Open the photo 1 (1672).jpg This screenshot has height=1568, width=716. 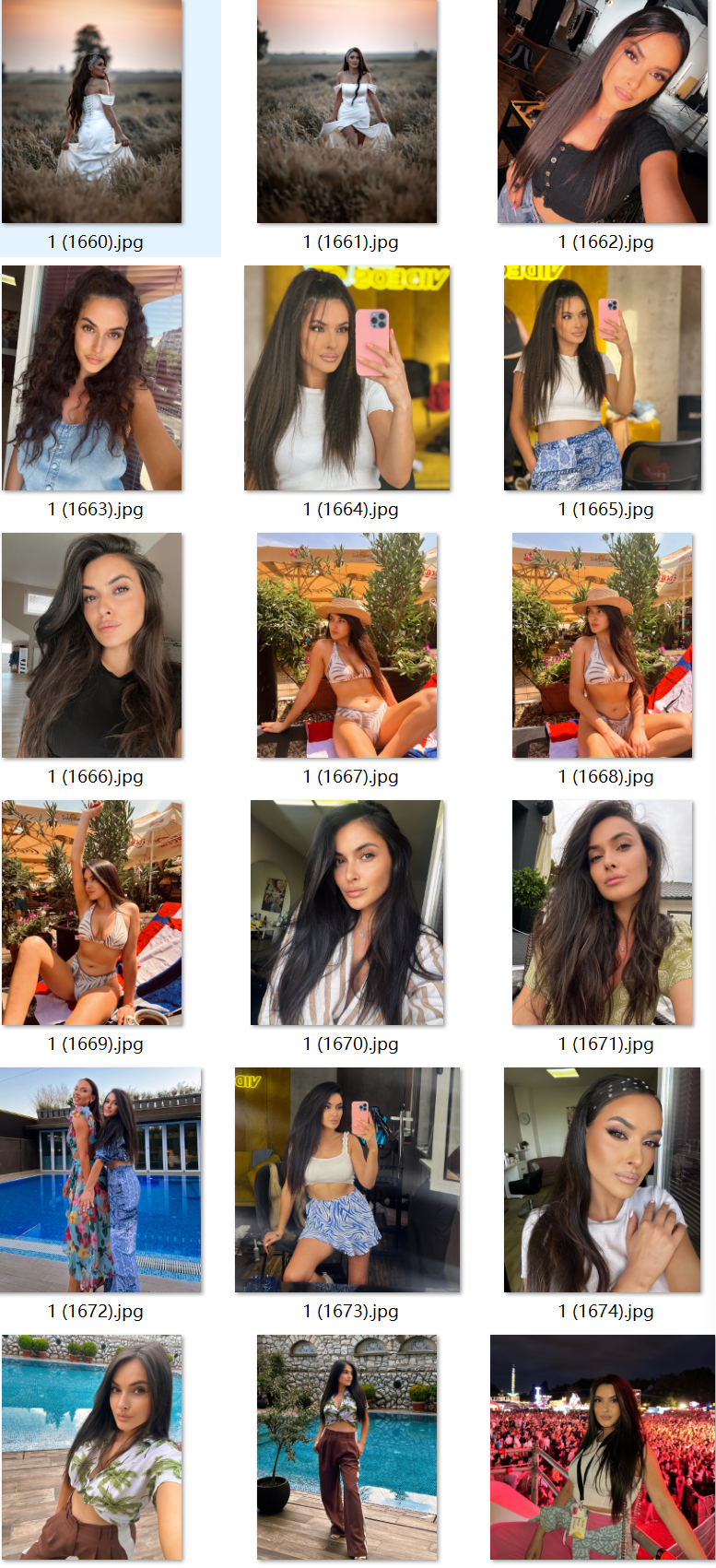tap(100, 1180)
